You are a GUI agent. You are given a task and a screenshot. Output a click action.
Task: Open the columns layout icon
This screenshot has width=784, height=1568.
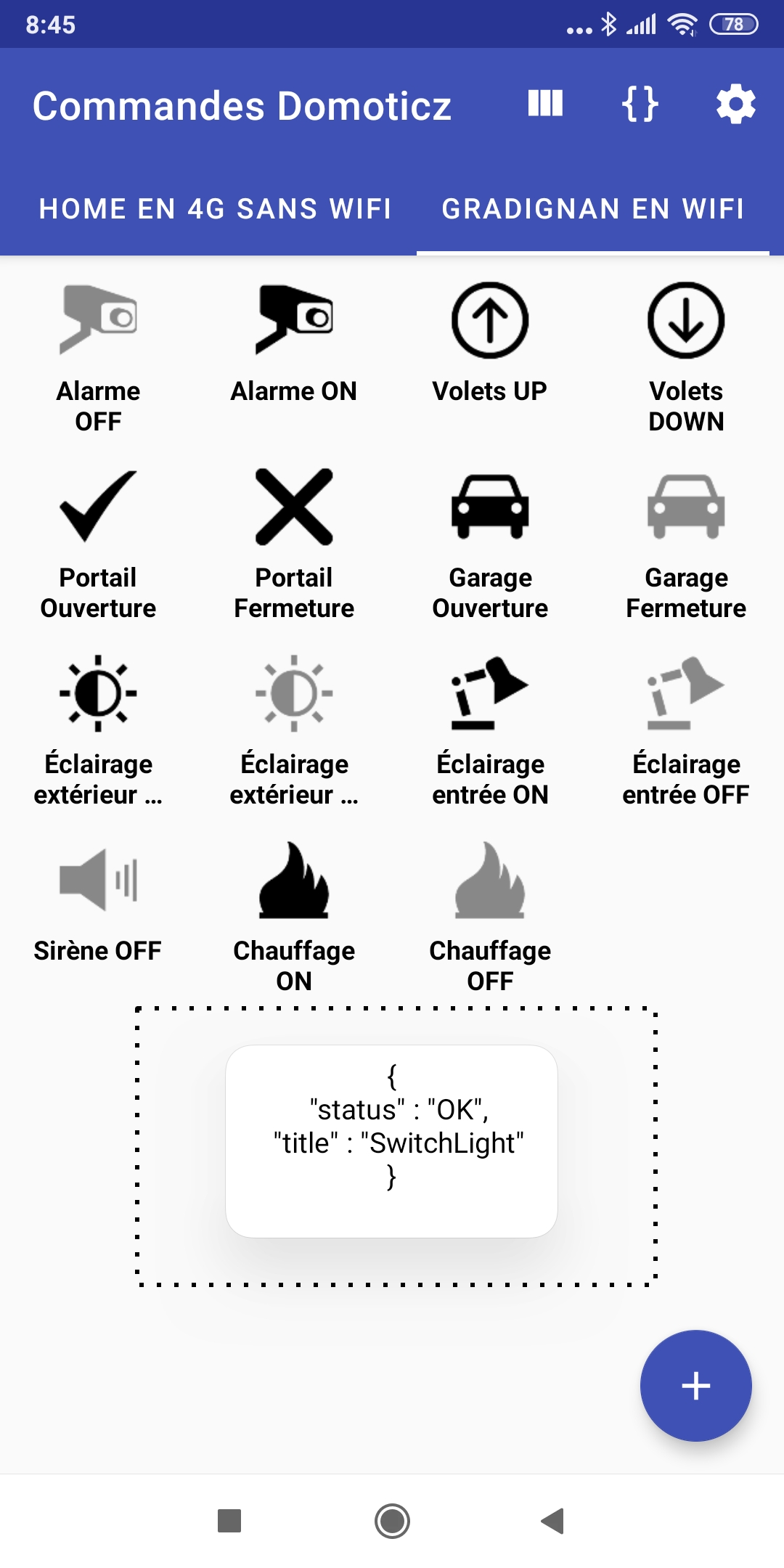pos(545,104)
